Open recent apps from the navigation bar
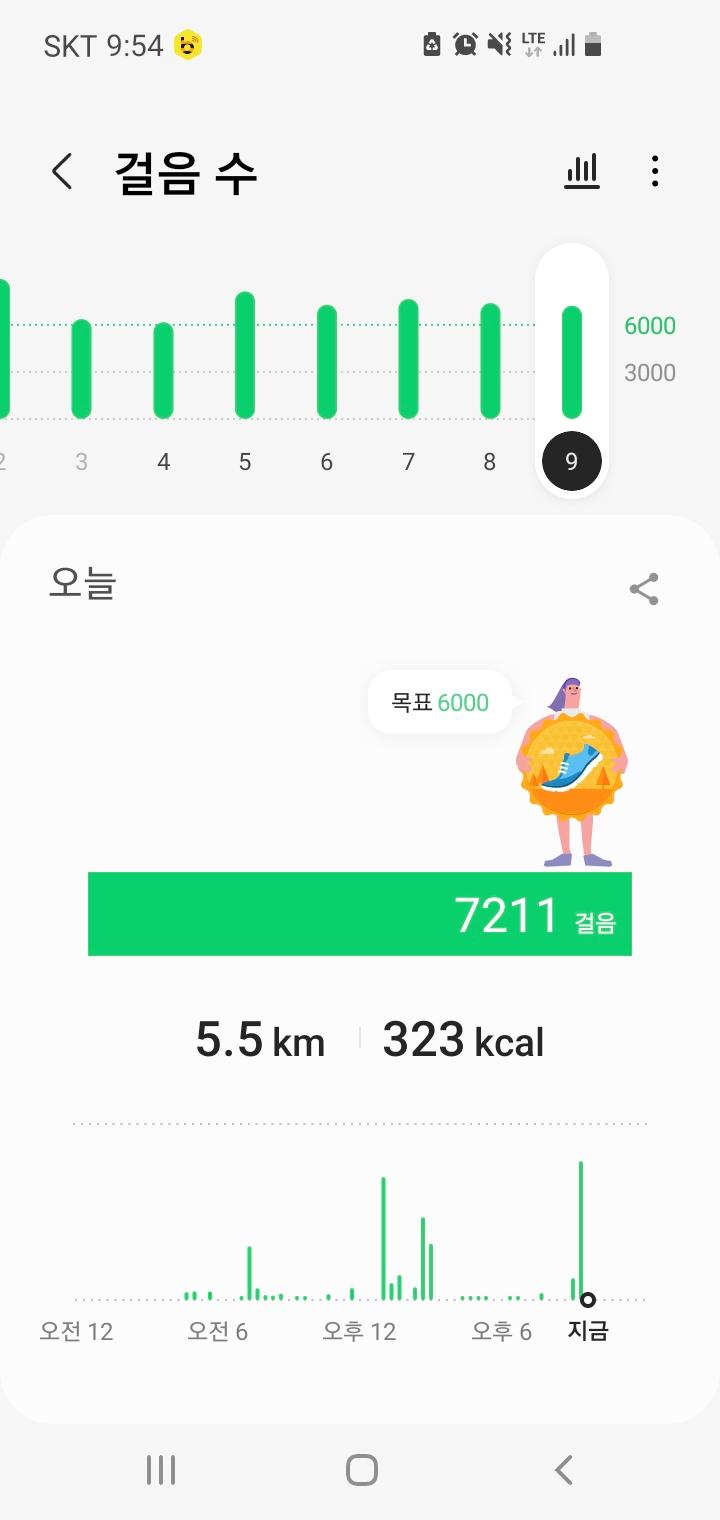Screen dimensions: 720x1520 (160, 1470)
